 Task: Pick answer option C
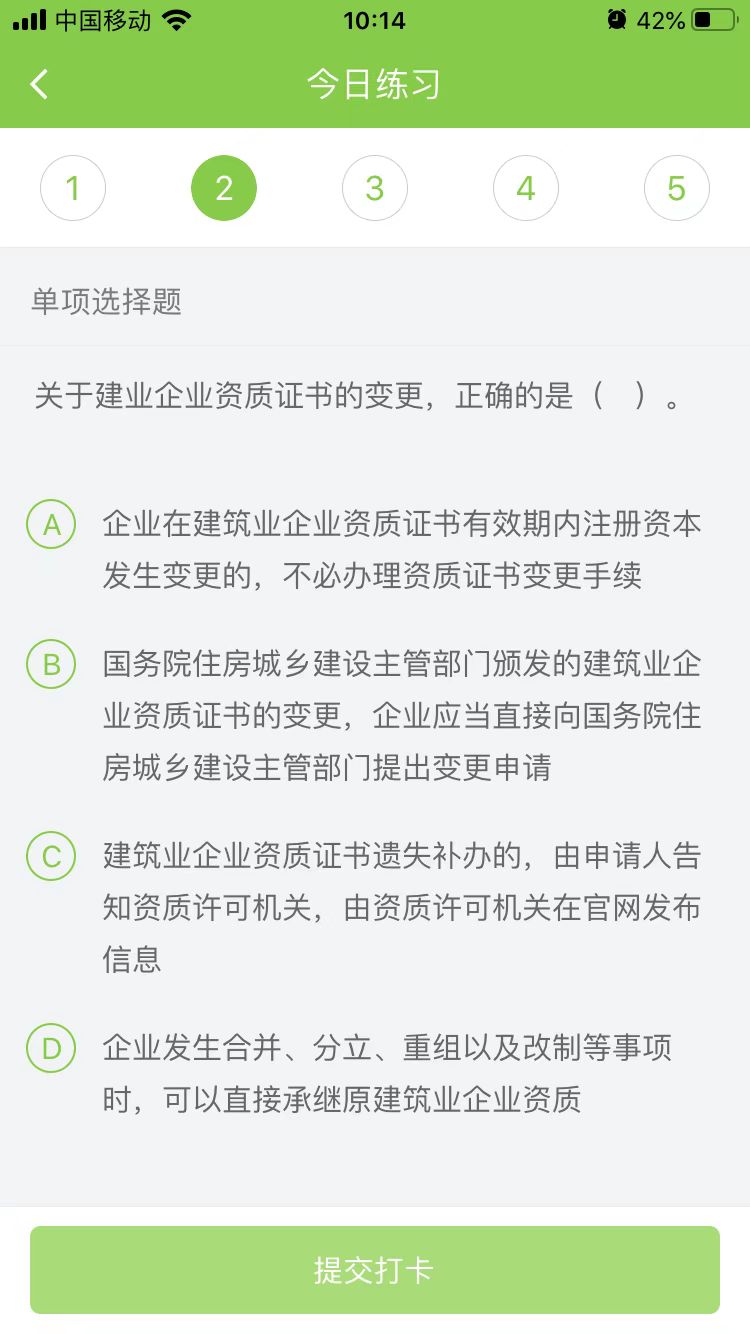(x=51, y=857)
